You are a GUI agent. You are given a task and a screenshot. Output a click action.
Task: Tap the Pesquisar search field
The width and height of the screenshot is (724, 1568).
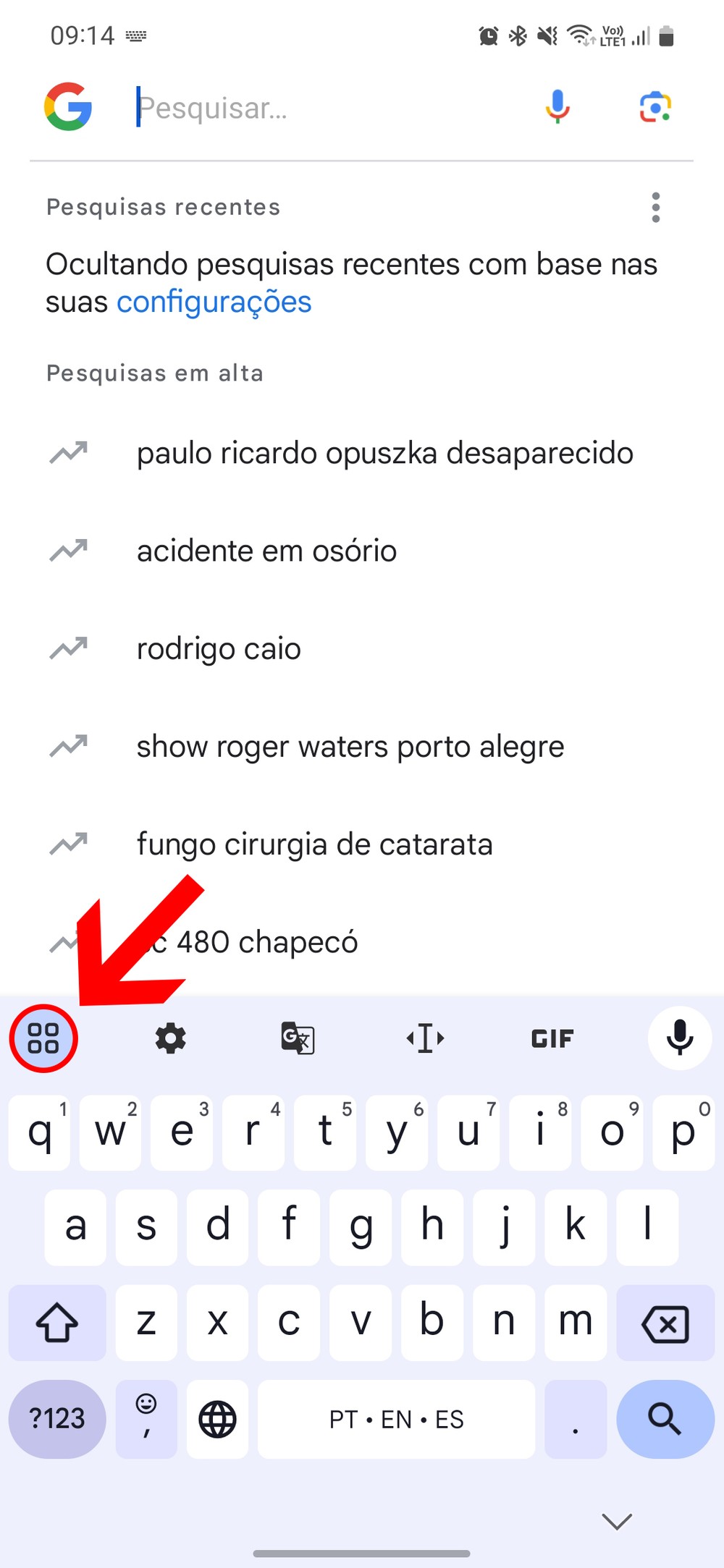[x=319, y=108]
